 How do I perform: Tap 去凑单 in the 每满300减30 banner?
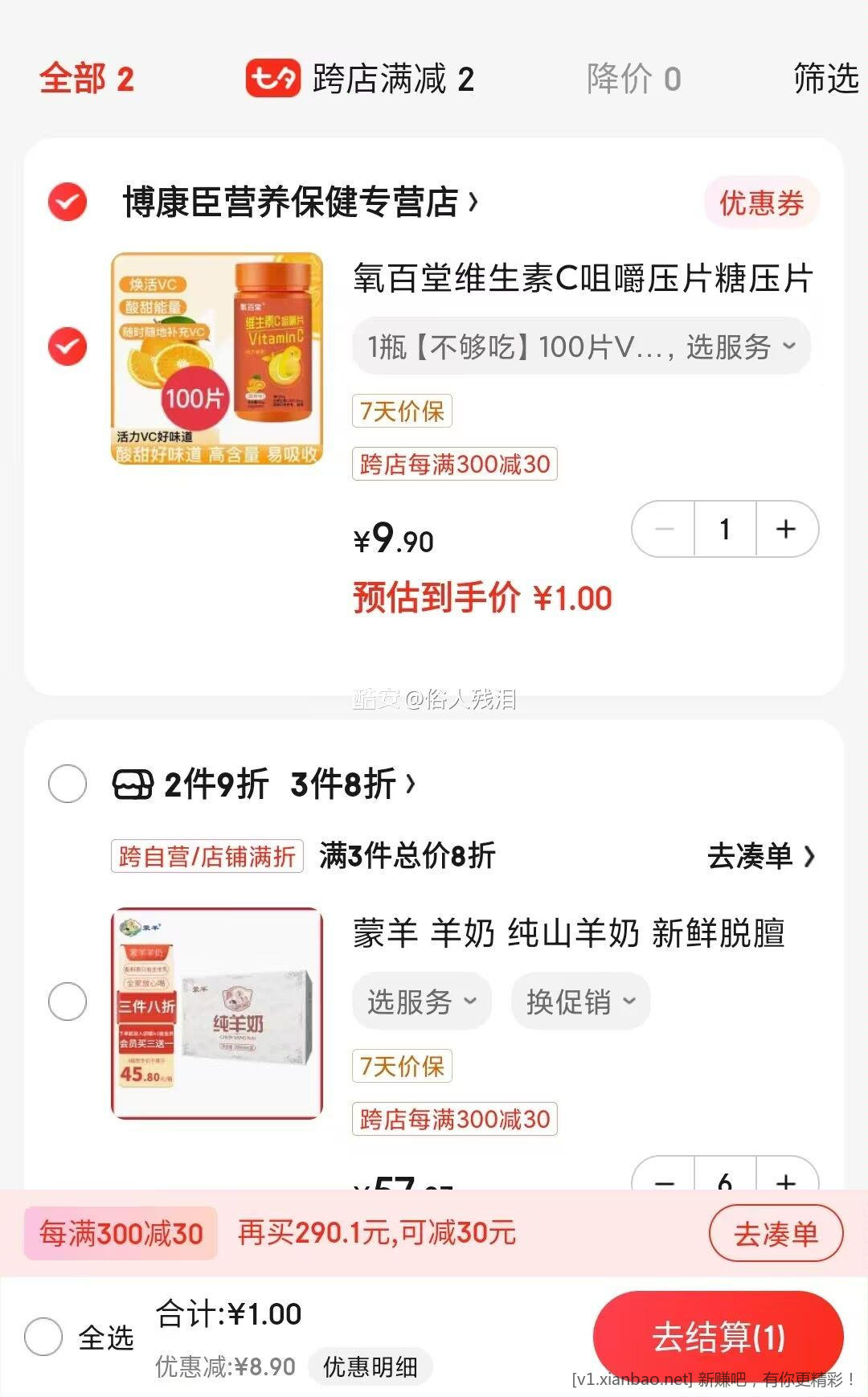(776, 1234)
